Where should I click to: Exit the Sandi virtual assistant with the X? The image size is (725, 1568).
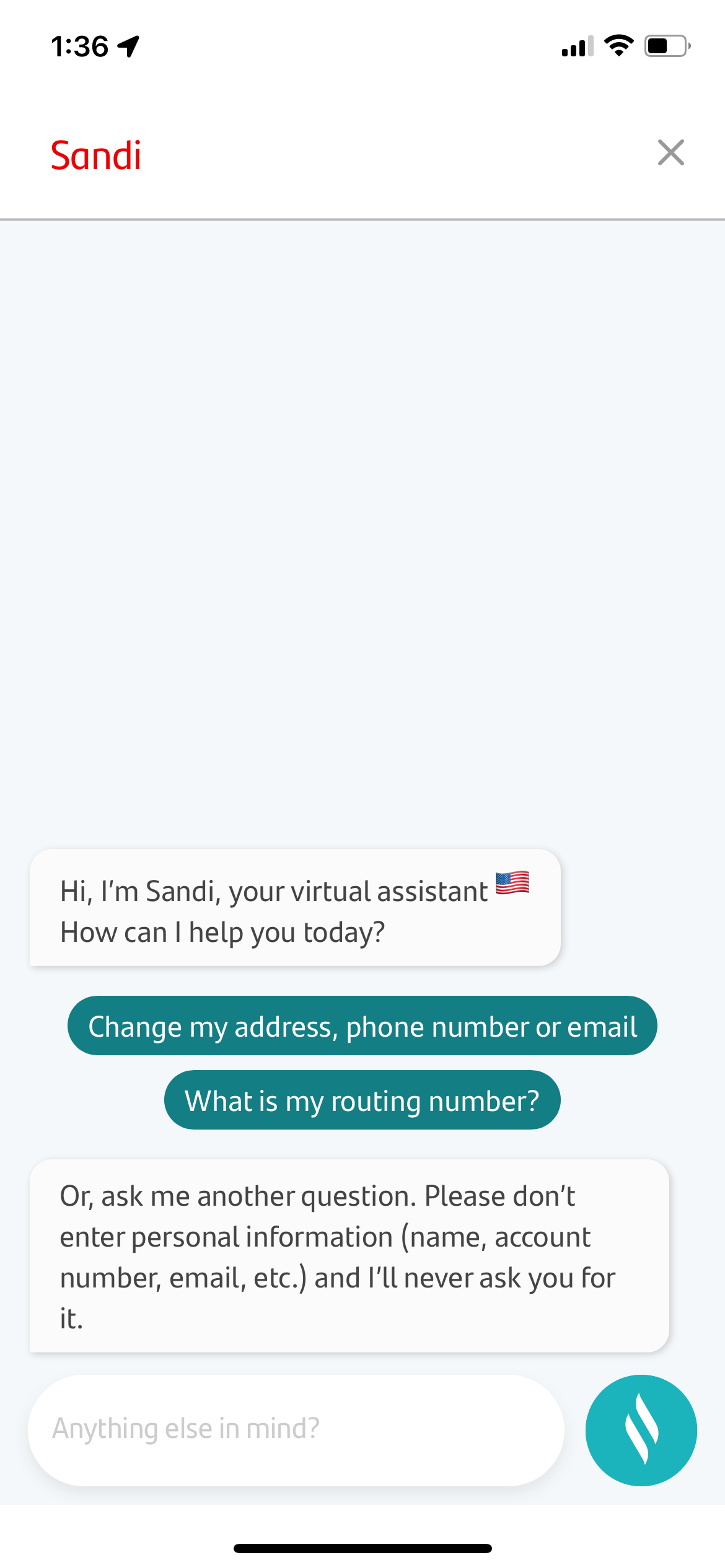(x=671, y=152)
